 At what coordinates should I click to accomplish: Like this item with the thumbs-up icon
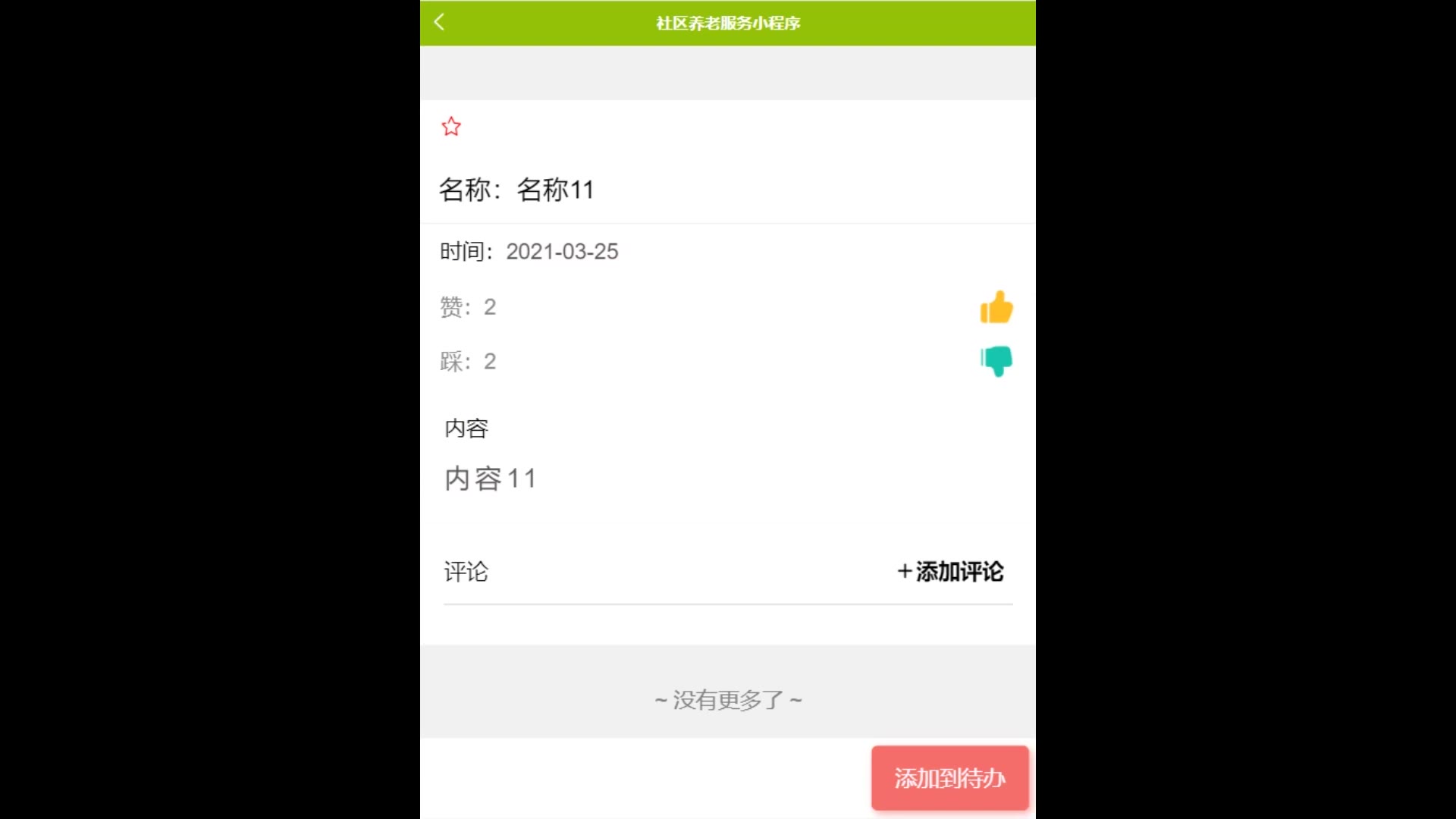point(996,307)
